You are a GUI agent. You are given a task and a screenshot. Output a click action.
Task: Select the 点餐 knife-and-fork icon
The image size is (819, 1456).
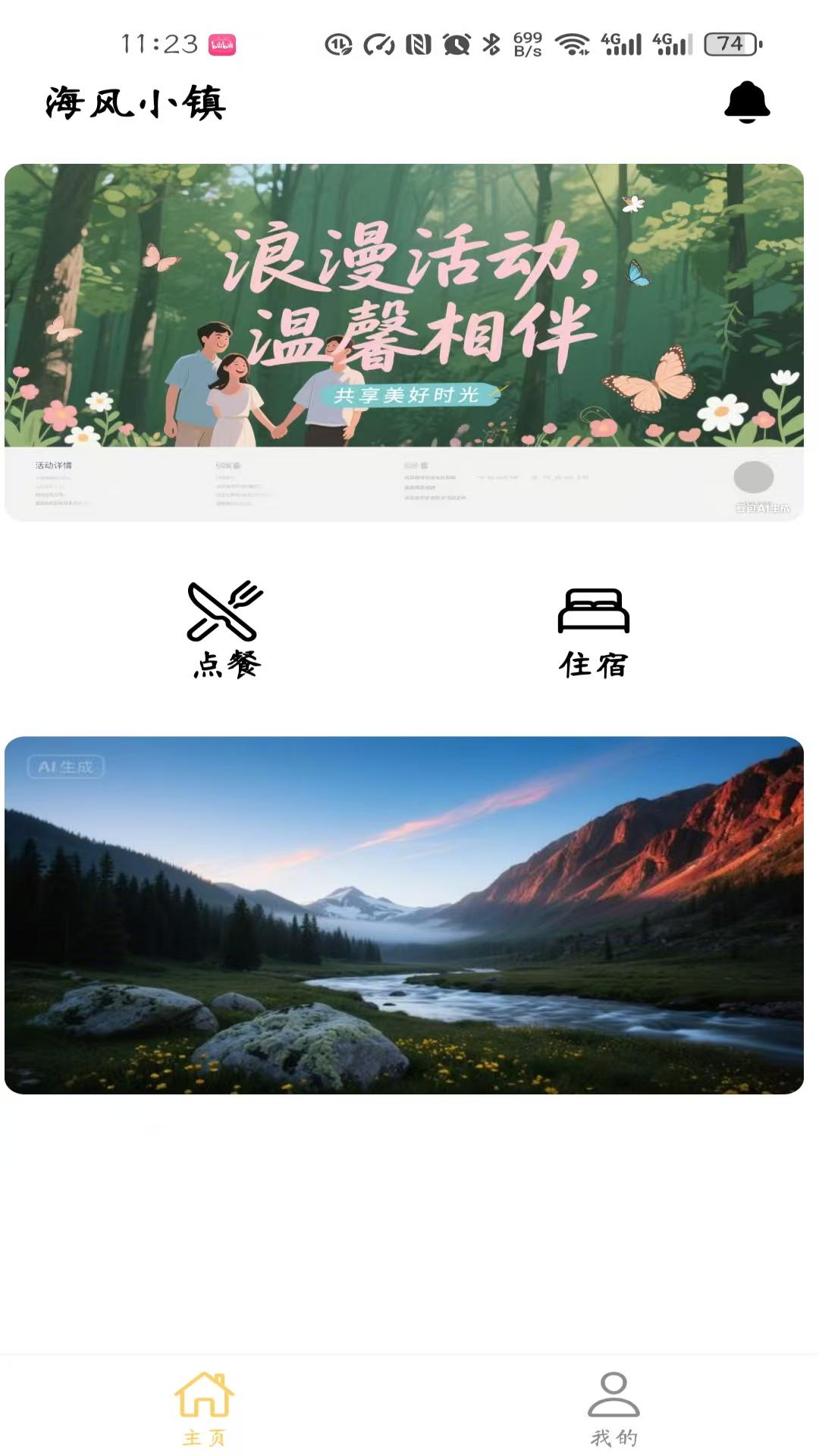pos(224,609)
